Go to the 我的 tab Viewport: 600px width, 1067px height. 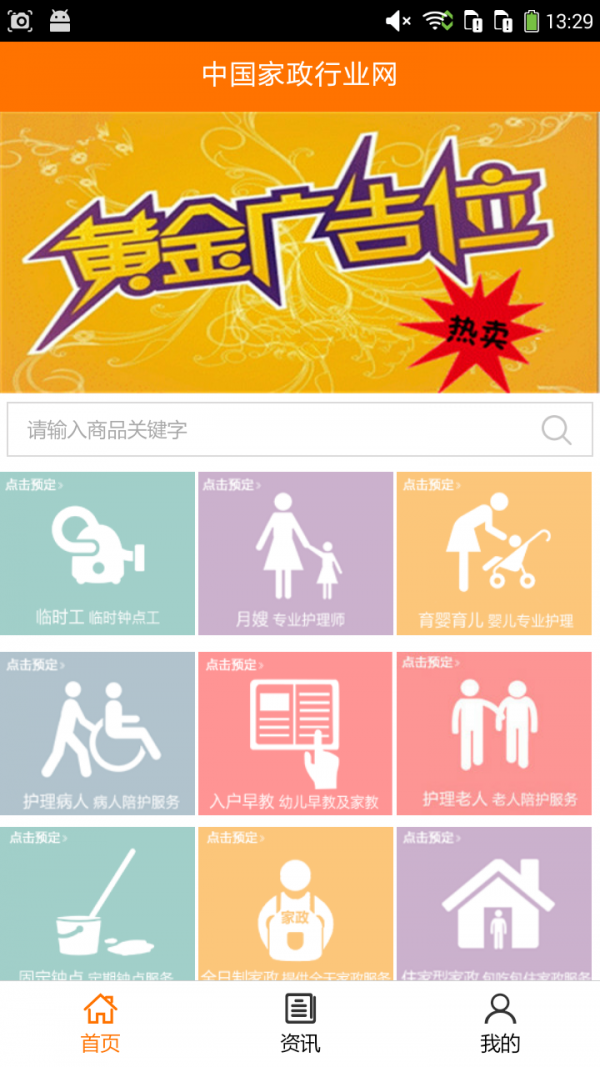tap(500, 1023)
